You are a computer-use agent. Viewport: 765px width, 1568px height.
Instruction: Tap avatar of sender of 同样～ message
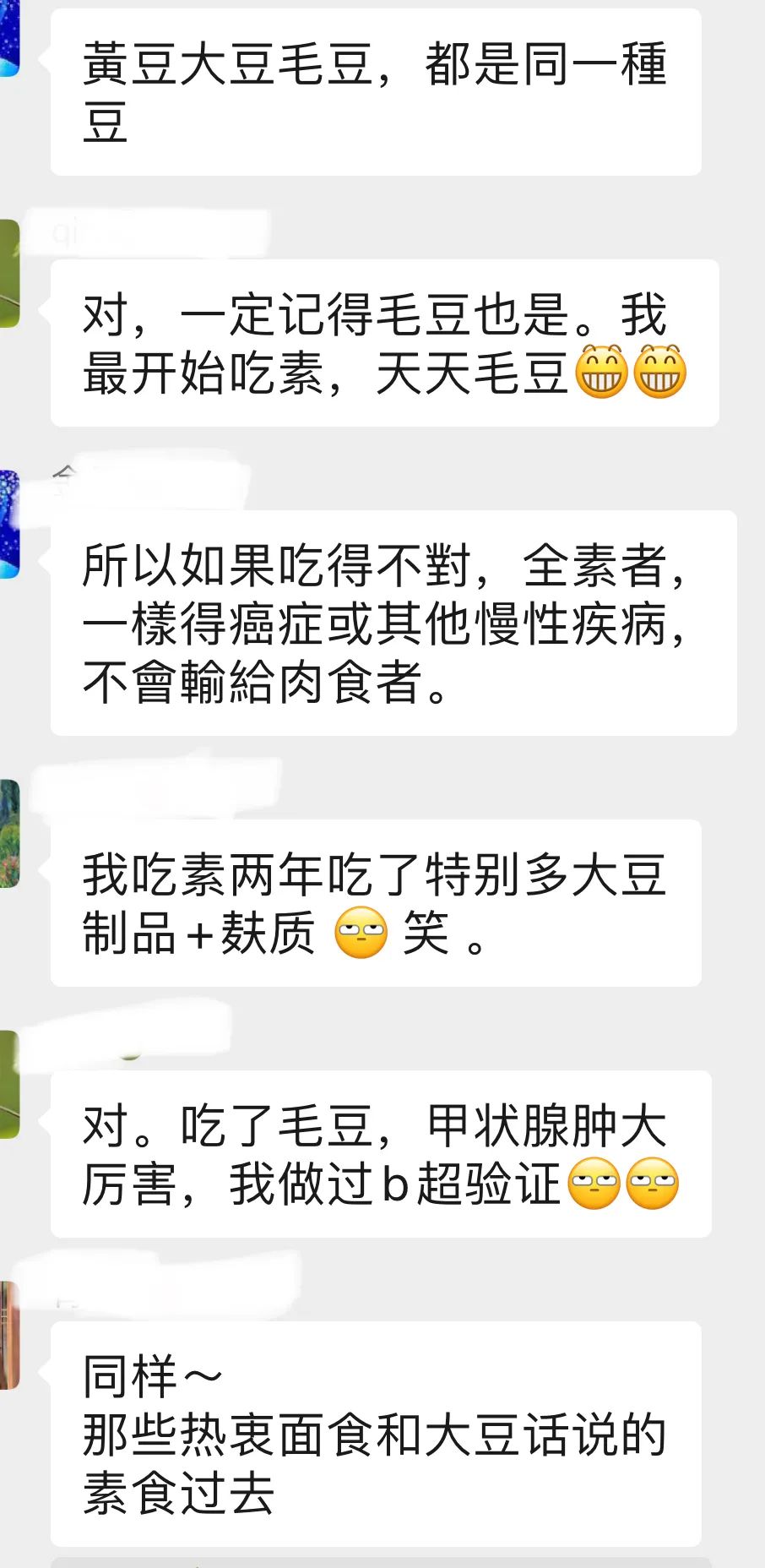(8, 1335)
